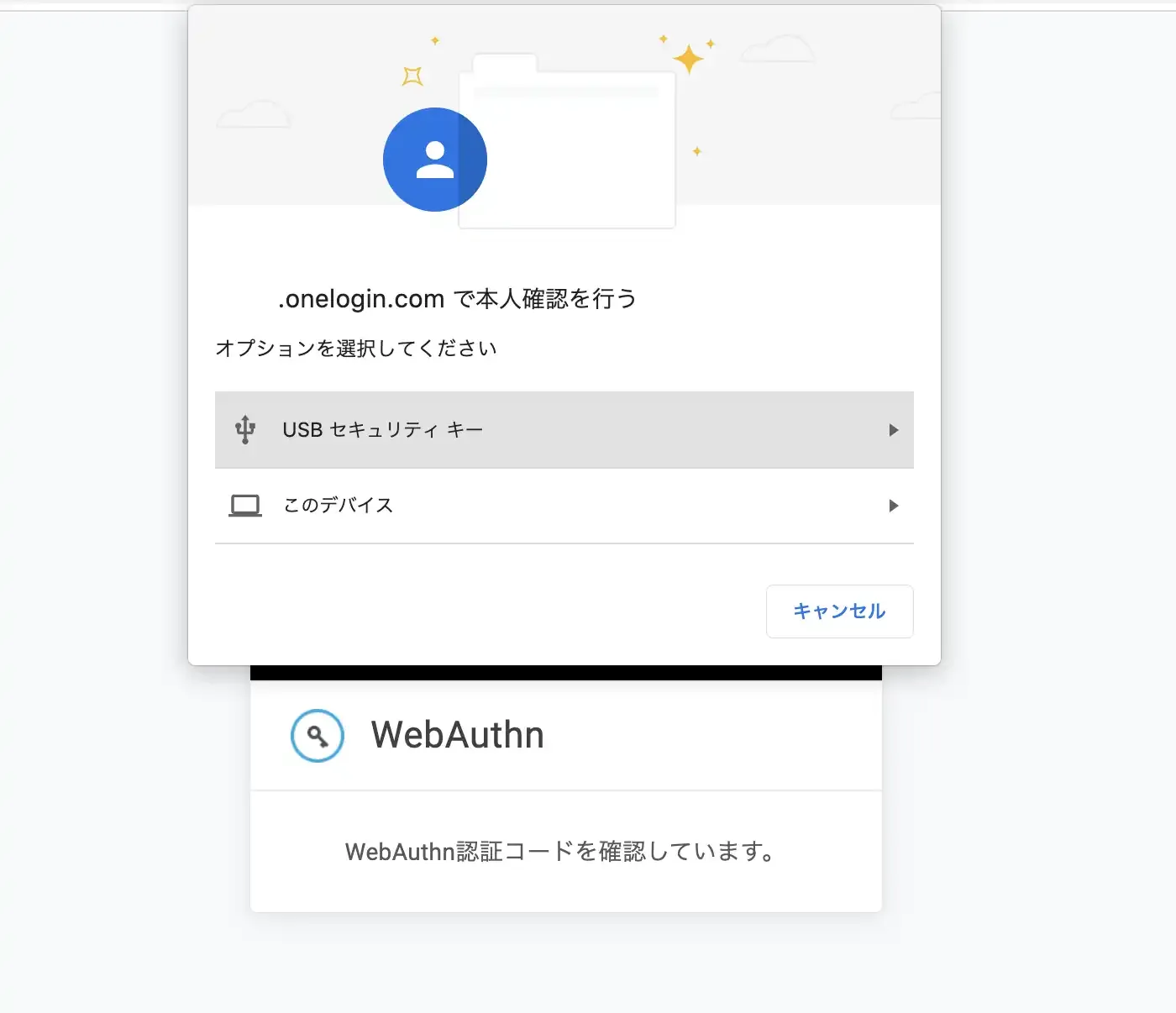Tap the キャンセル button
The width and height of the screenshot is (1176, 1013).
(x=839, y=611)
